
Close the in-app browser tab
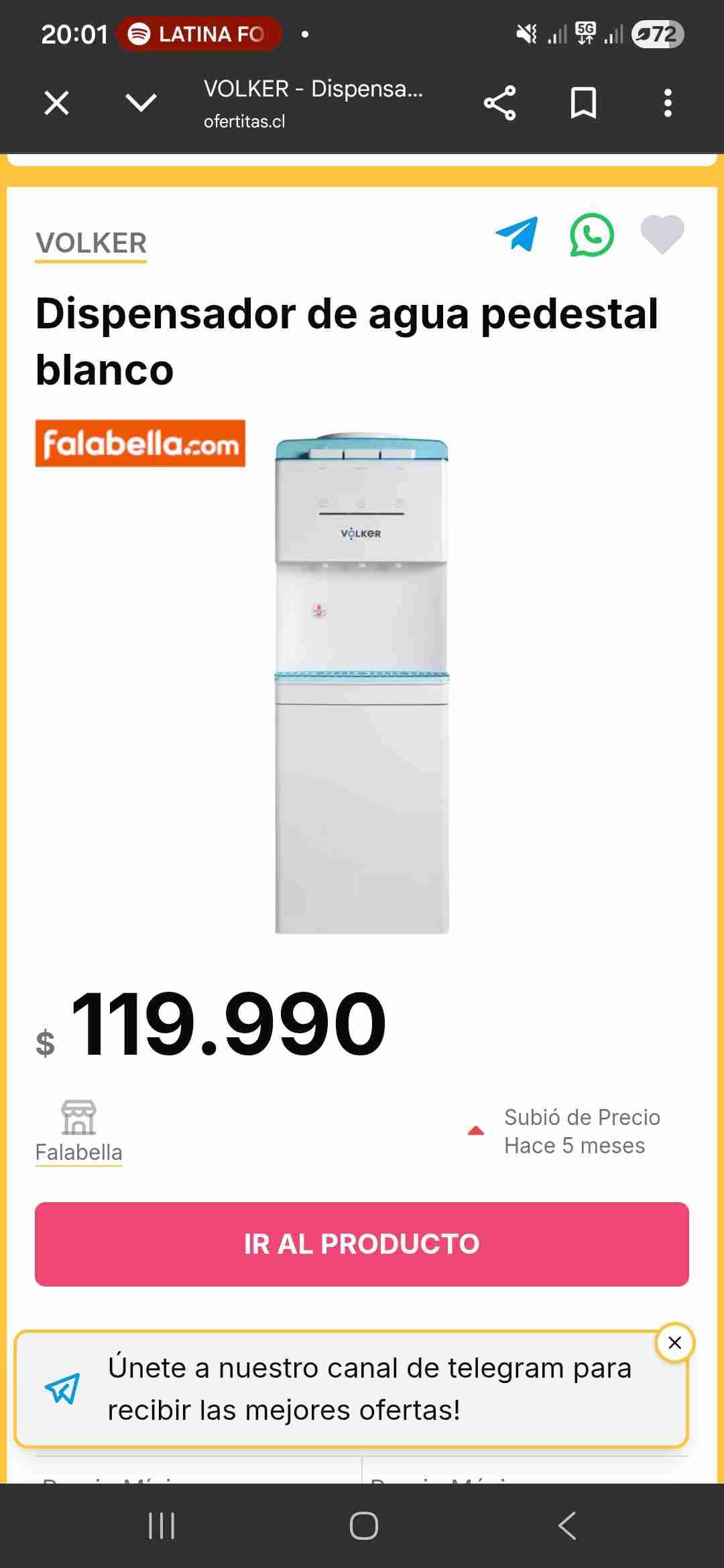pos(56,103)
